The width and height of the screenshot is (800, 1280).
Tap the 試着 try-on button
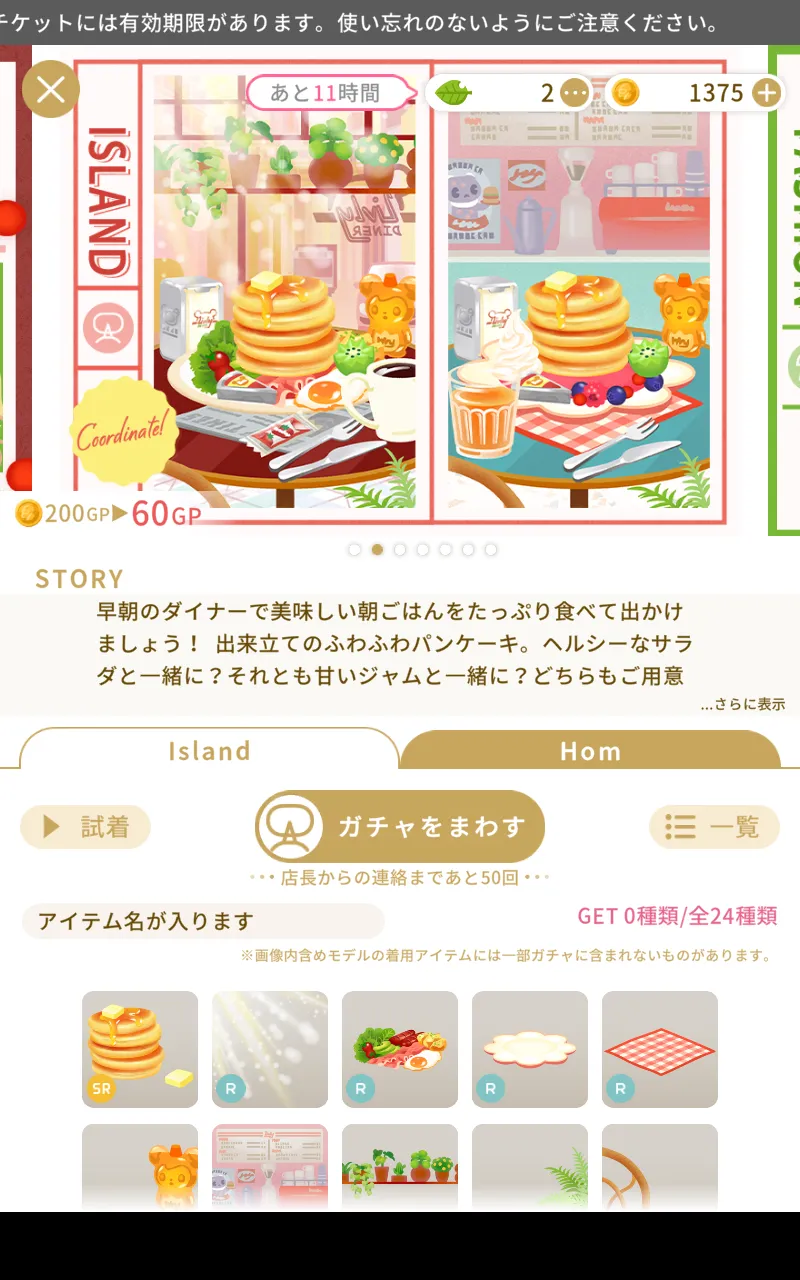click(x=86, y=827)
